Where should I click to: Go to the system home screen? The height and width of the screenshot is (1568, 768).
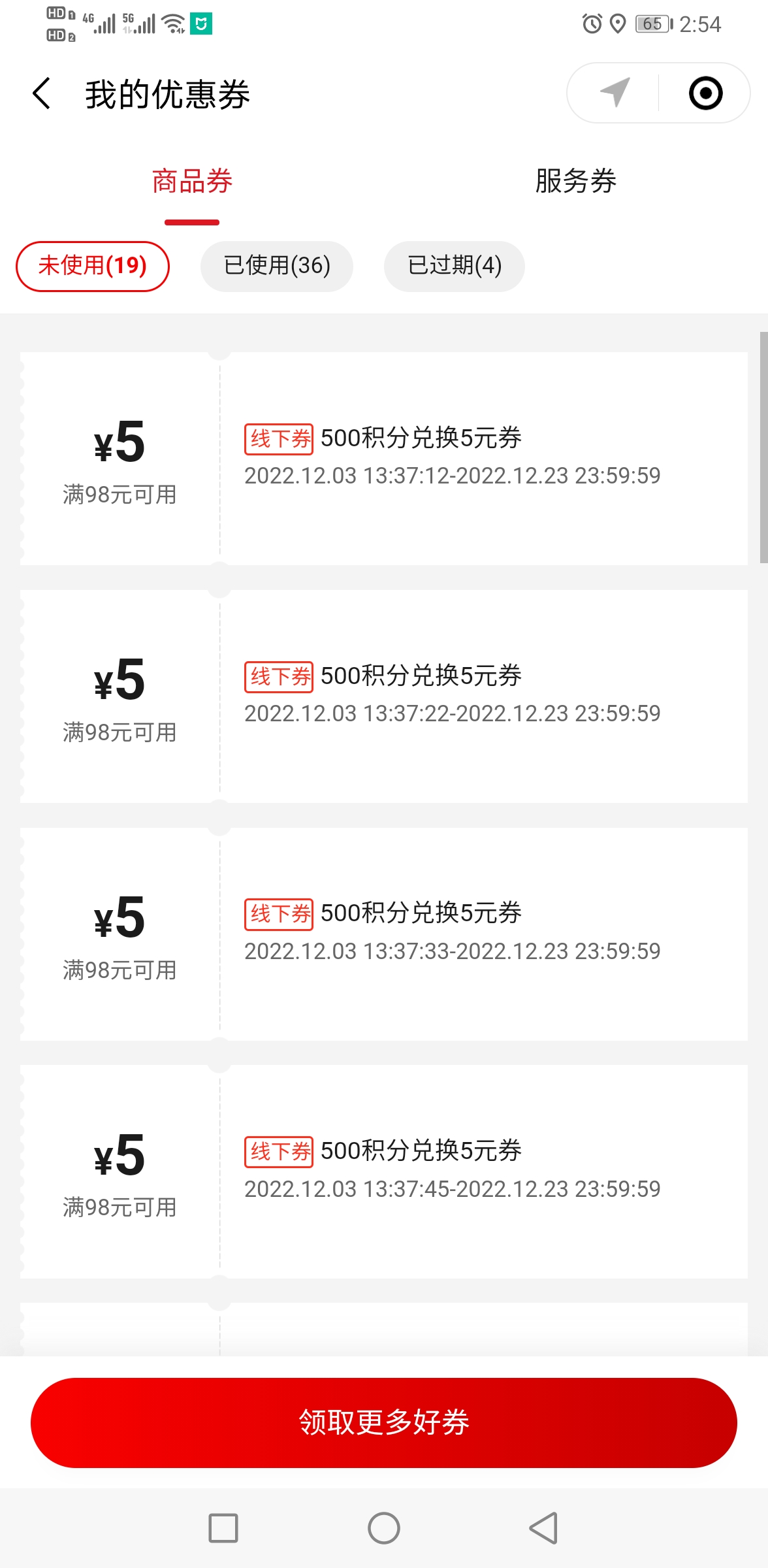(x=384, y=1528)
